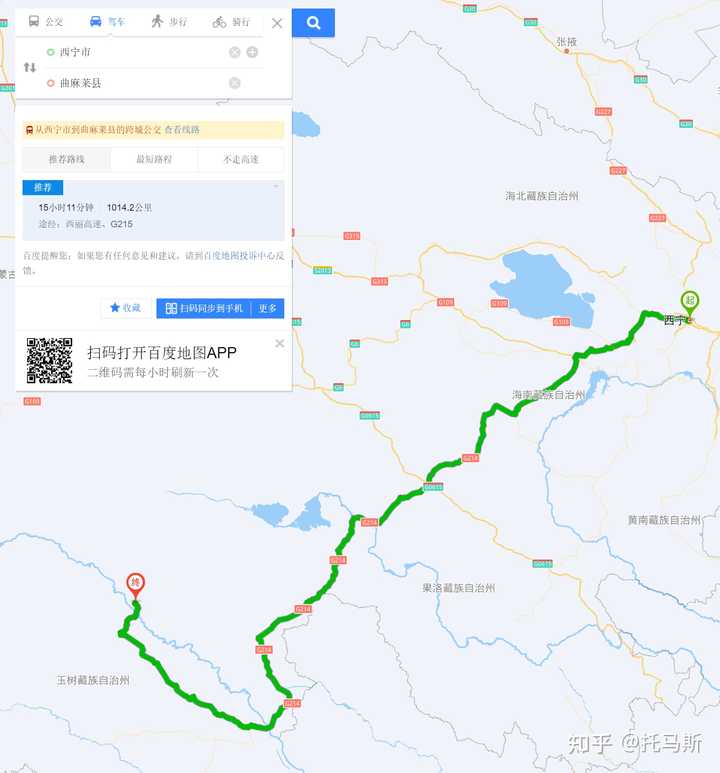Select the 最短路程 route option
The image size is (720, 773).
pyautogui.click(x=153, y=159)
